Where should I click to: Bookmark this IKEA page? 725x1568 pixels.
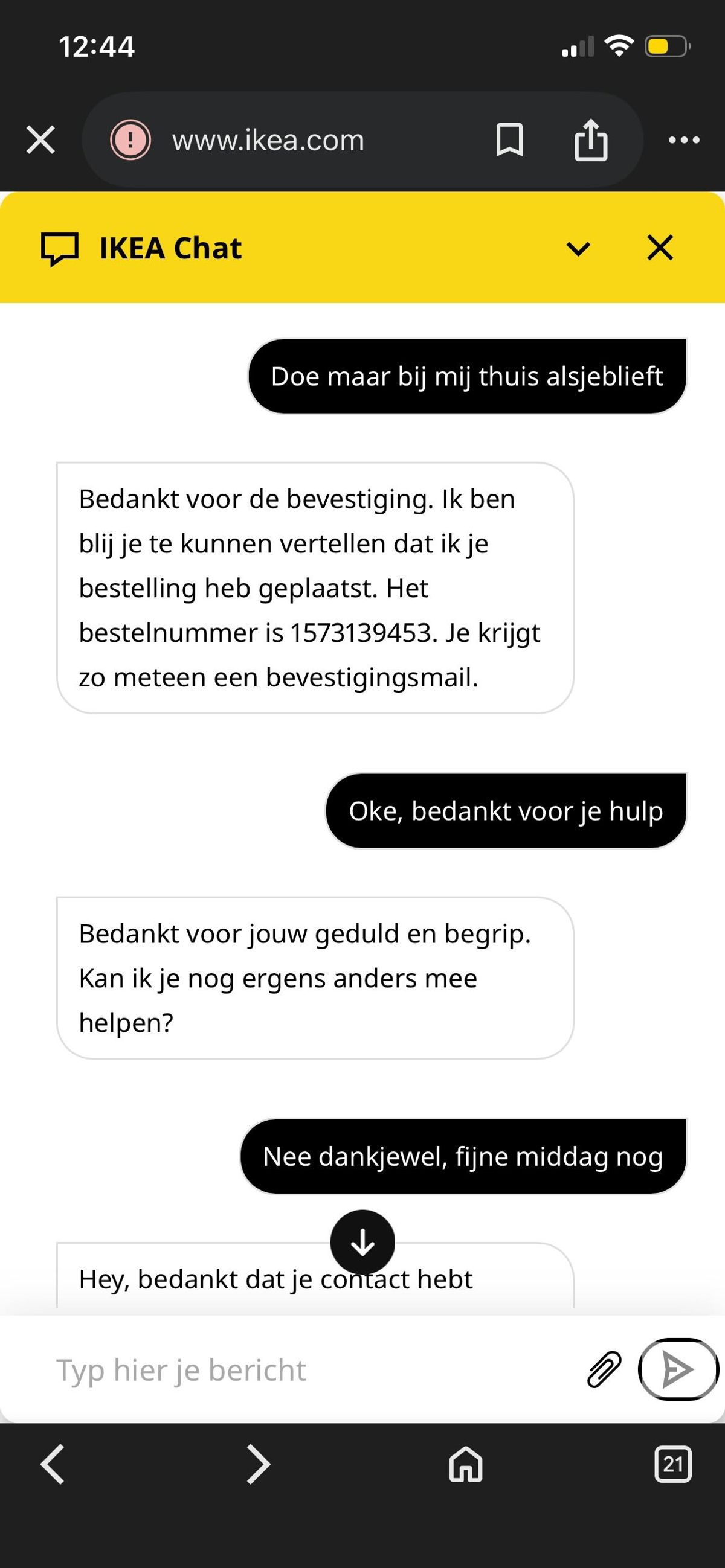click(509, 140)
